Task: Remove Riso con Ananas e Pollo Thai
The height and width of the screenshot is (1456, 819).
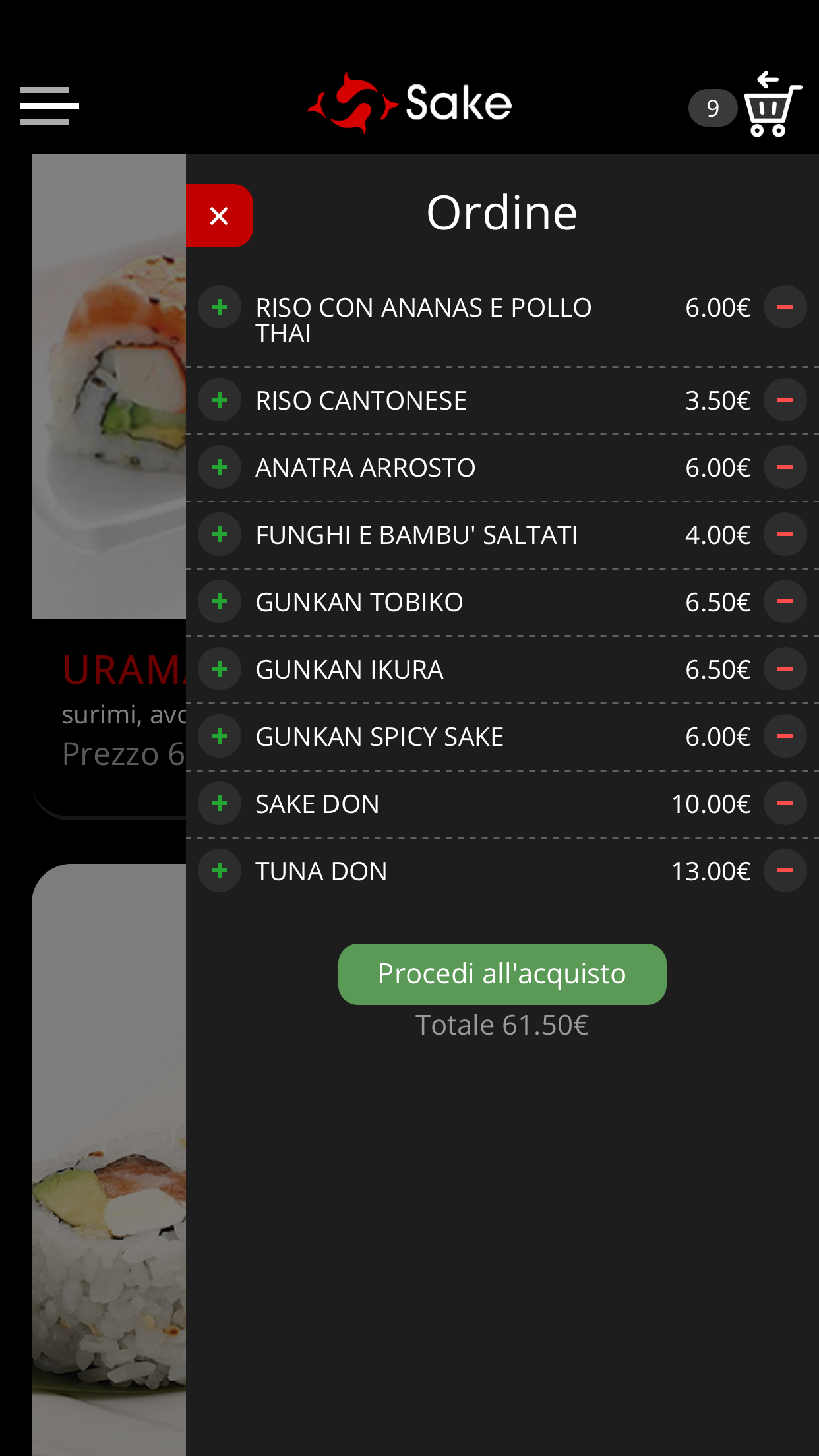Action: click(x=785, y=307)
